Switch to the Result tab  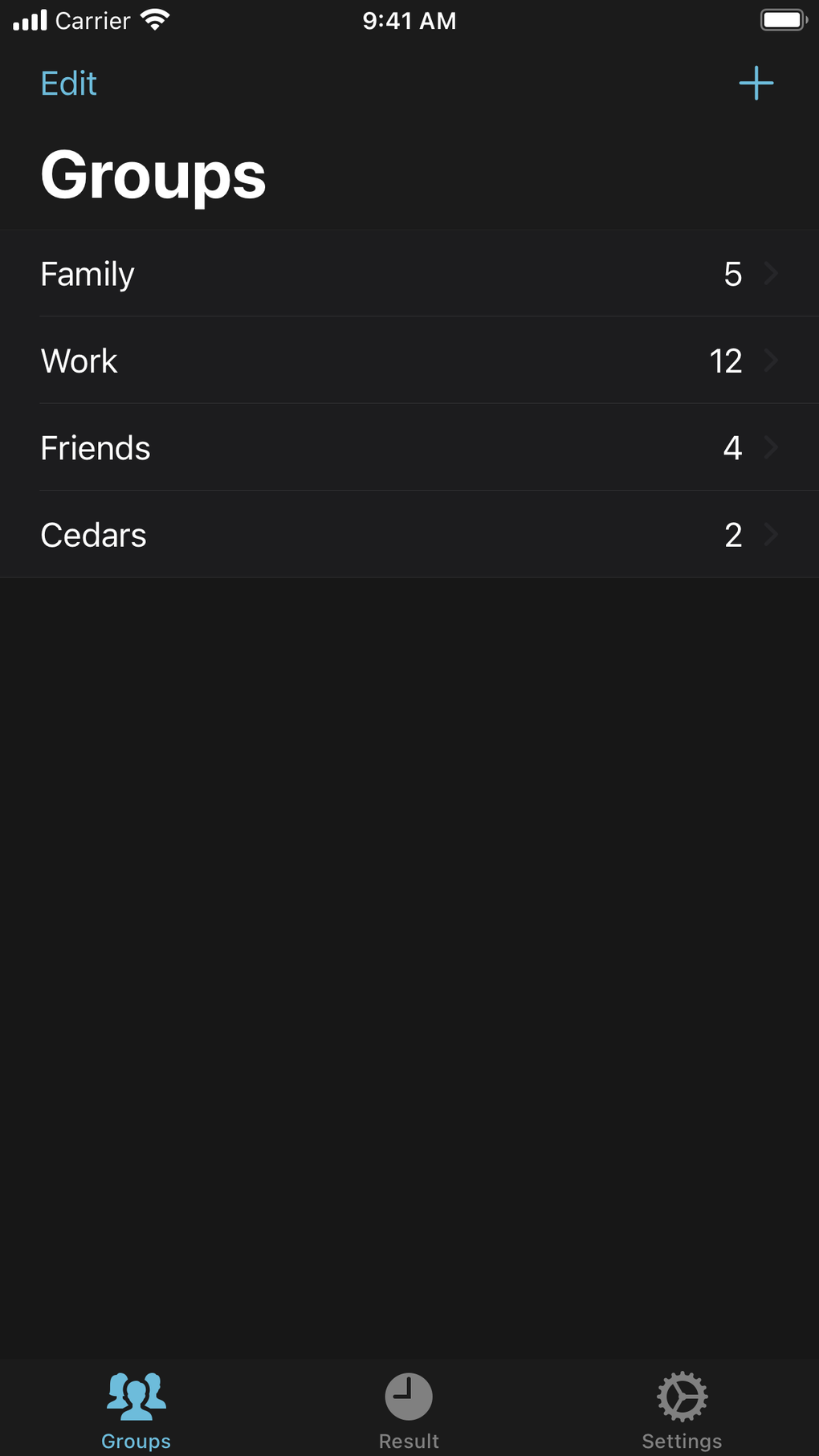(x=409, y=1409)
